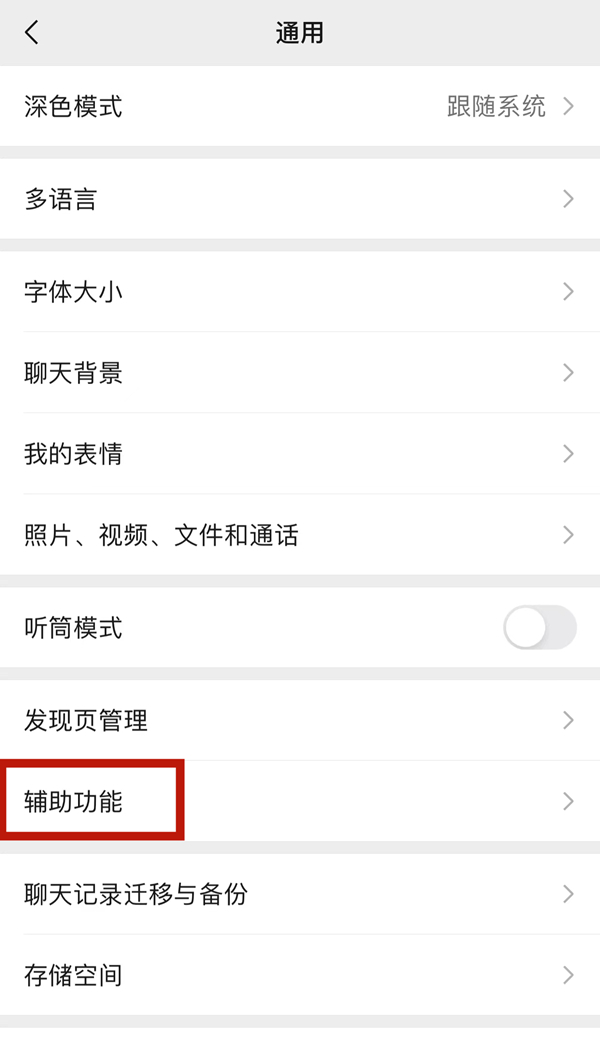
Task: Open 辅助功能
Action: [300, 802]
